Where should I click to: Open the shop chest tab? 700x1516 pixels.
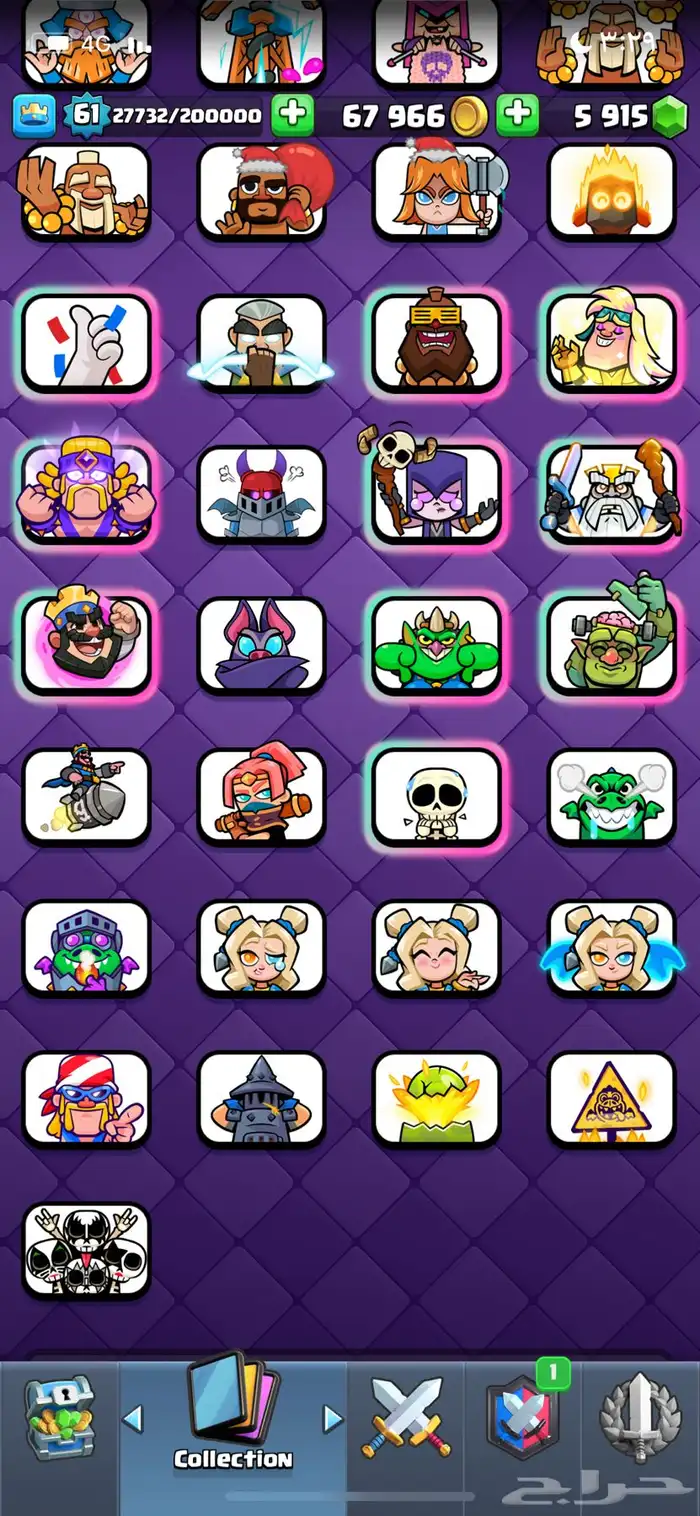click(x=59, y=1417)
